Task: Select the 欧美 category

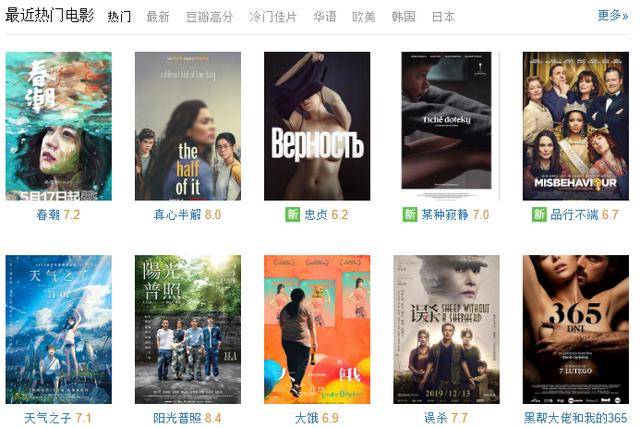Action: pyautogui.click(x=363, y=17)
